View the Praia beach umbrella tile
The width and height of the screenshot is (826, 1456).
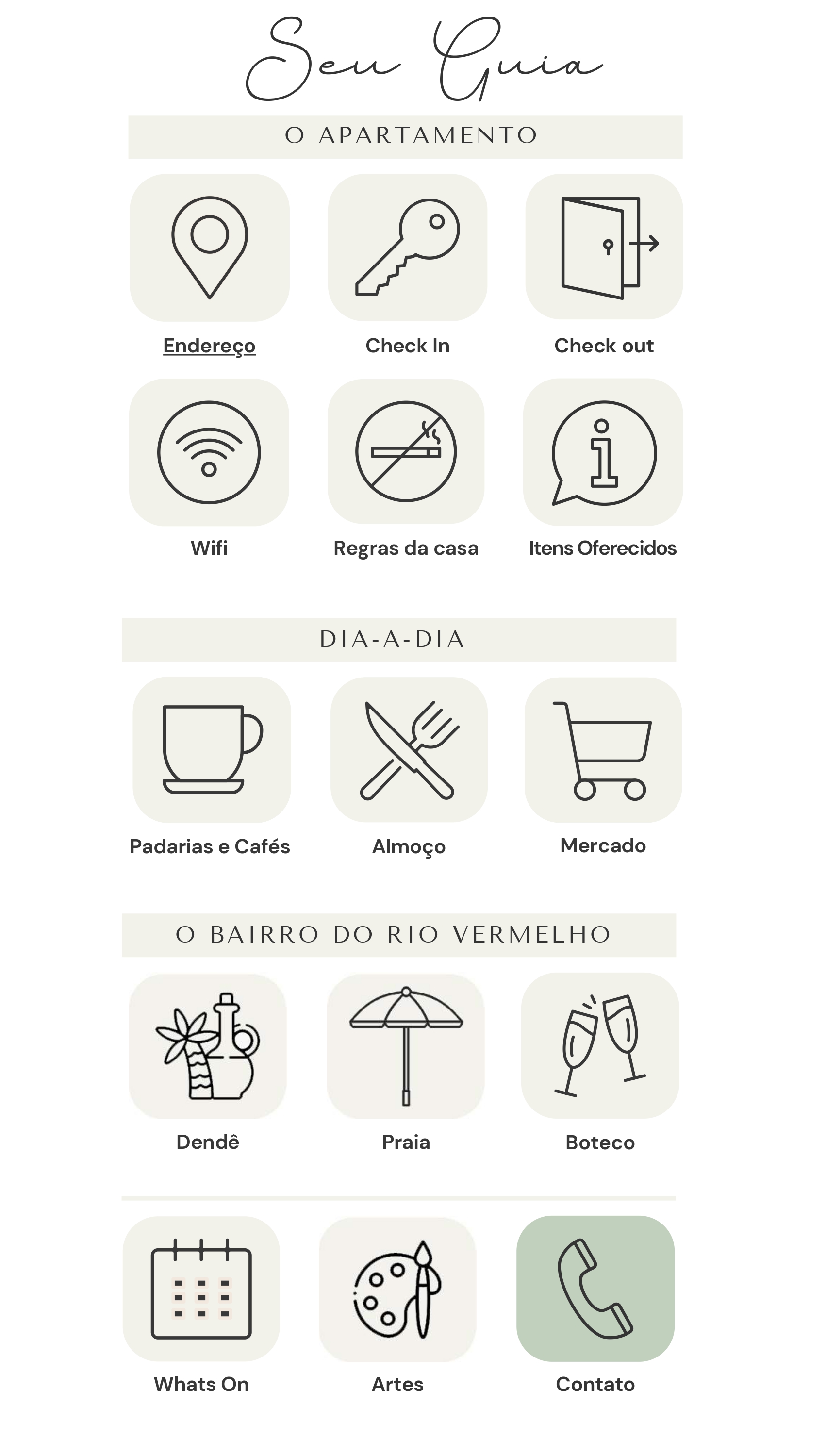[406, 1046]
